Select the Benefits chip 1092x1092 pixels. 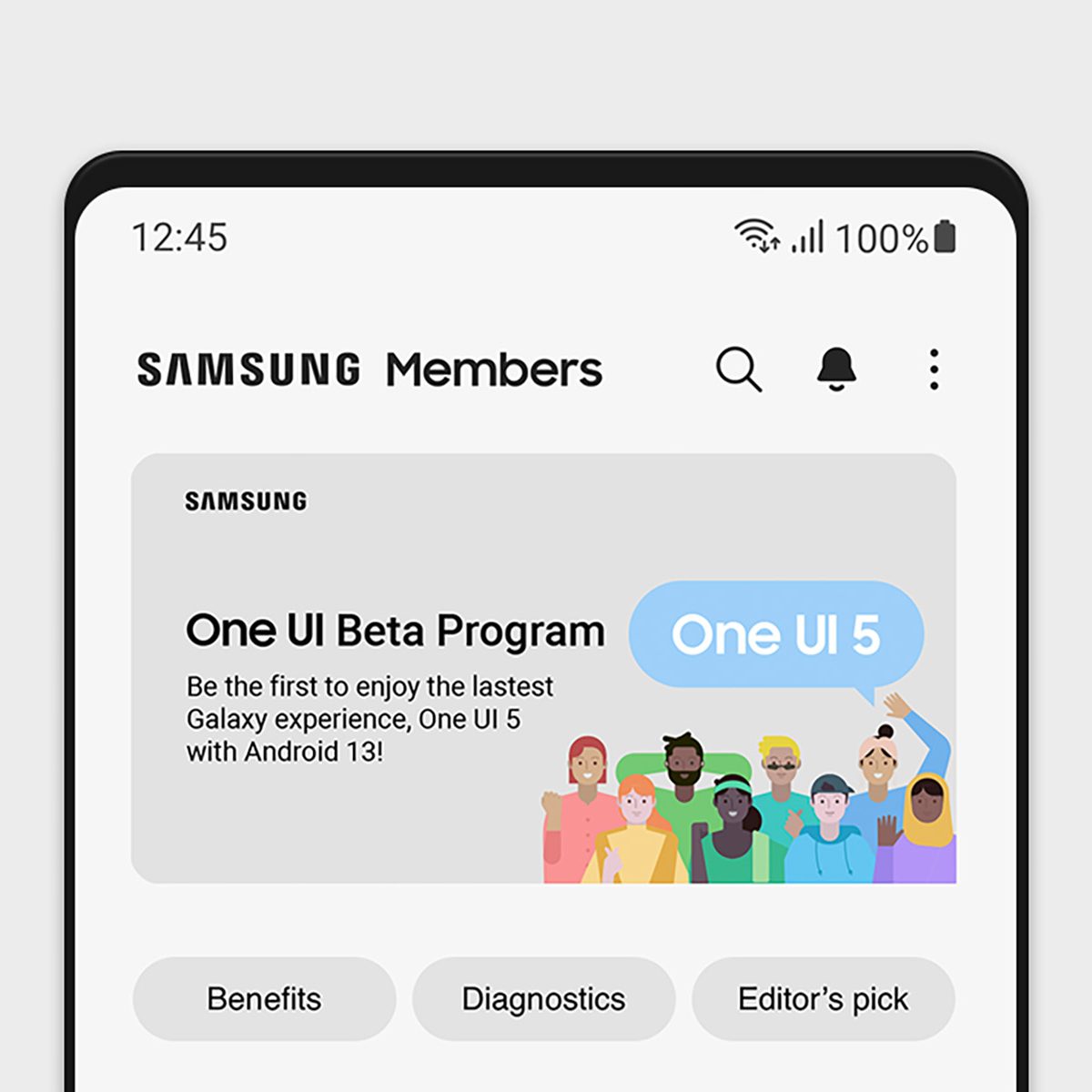264,999
